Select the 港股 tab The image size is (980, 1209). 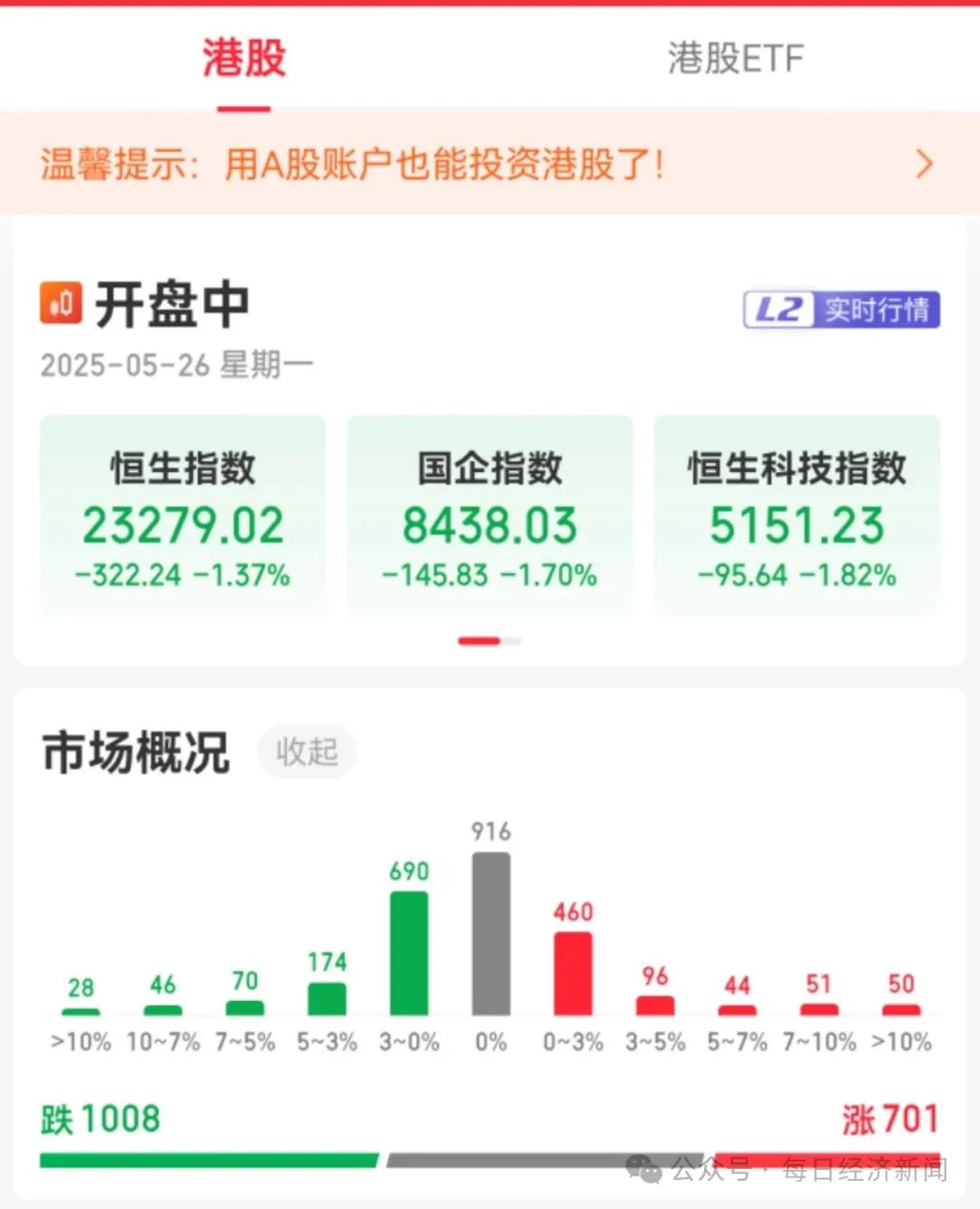(244, 58)
